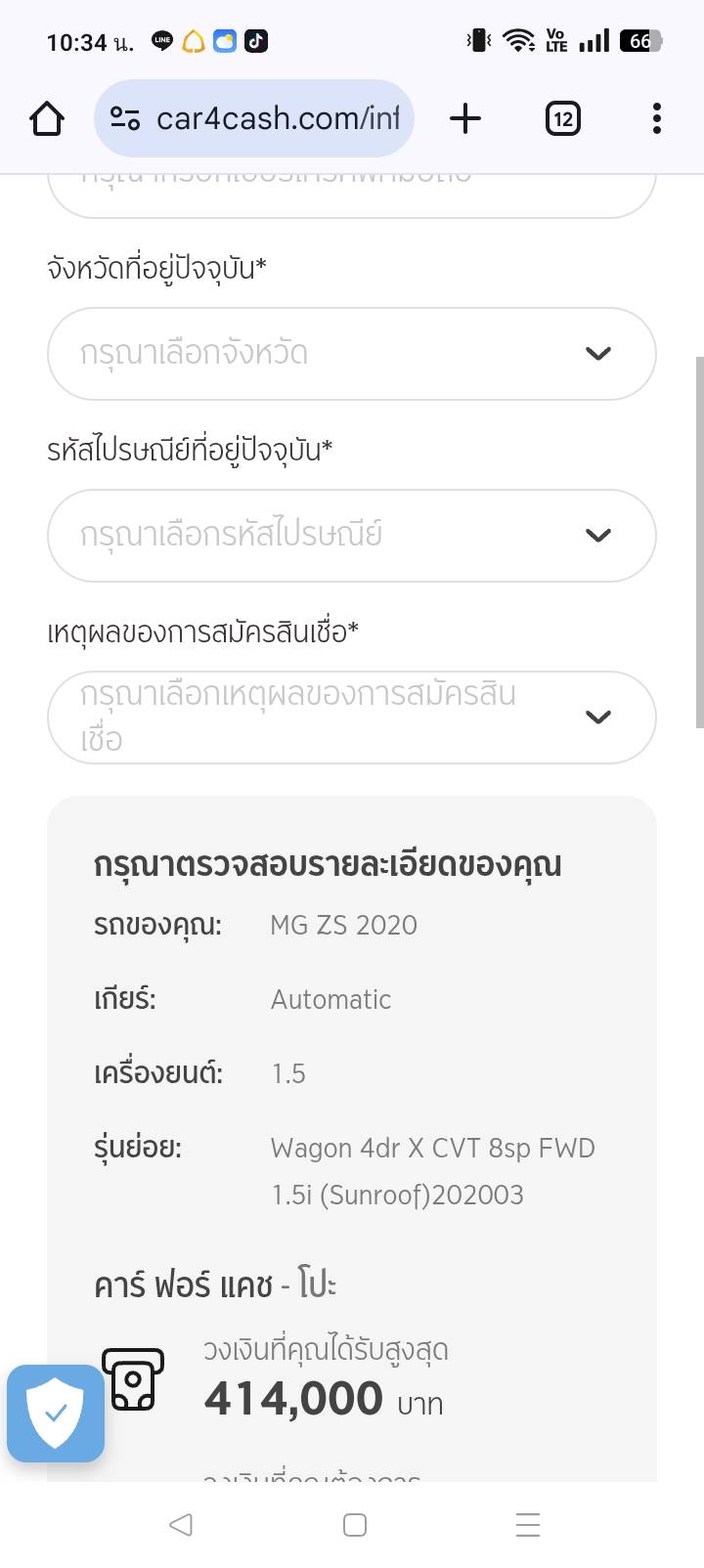The height and width of the screenshot is (1568, 704).
Task: Go back with the system back button
Action: (x=181, y=1525)
